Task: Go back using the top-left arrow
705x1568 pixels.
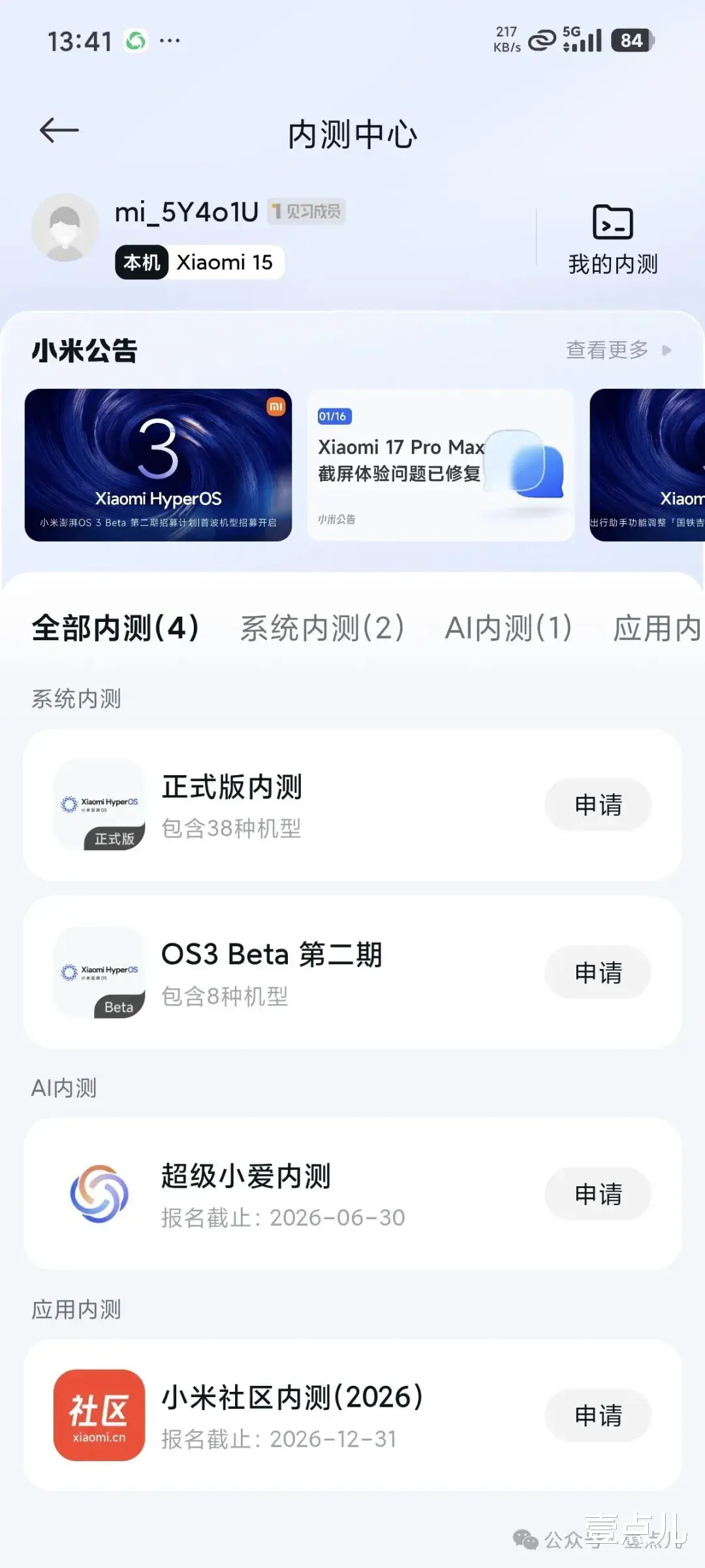Action: [59, 131]
